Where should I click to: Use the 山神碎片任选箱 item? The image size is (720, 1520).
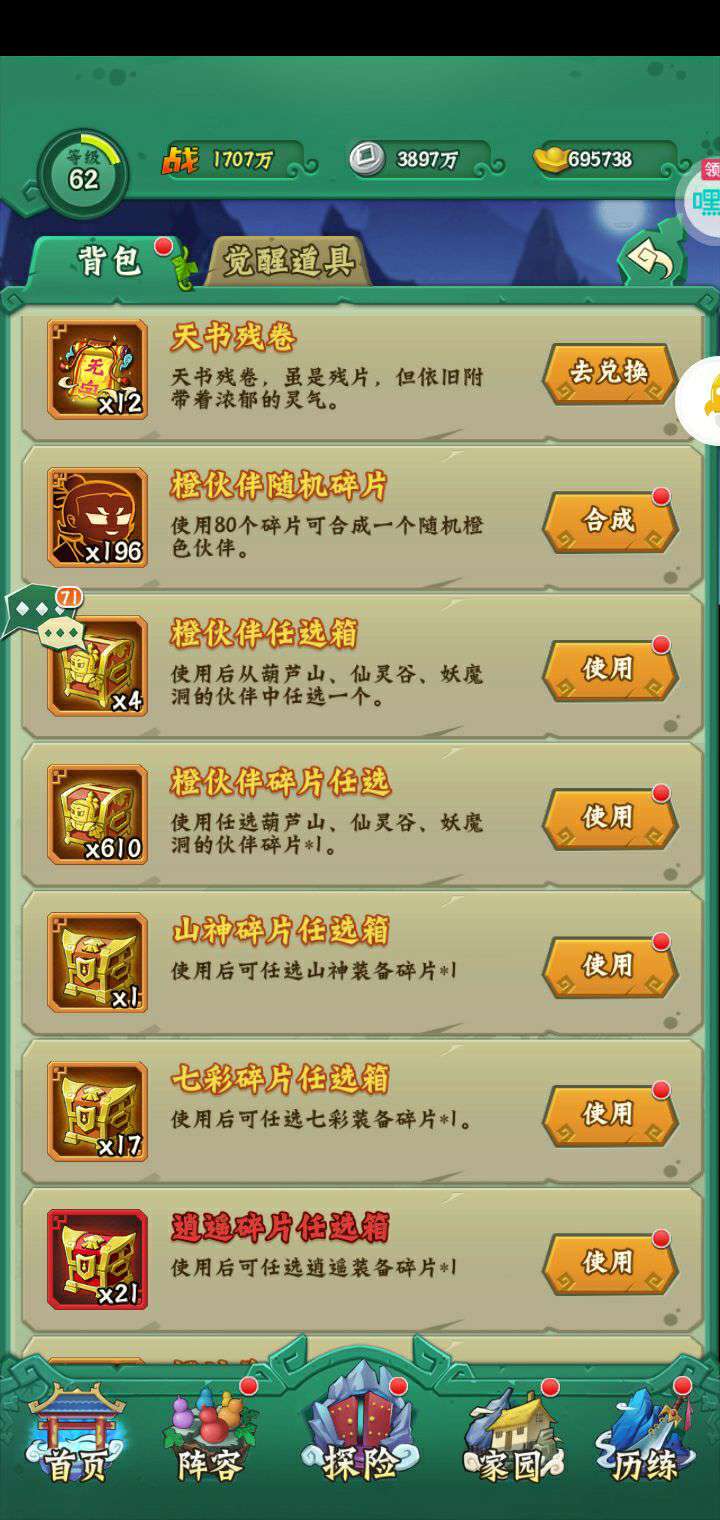point(609,965)
